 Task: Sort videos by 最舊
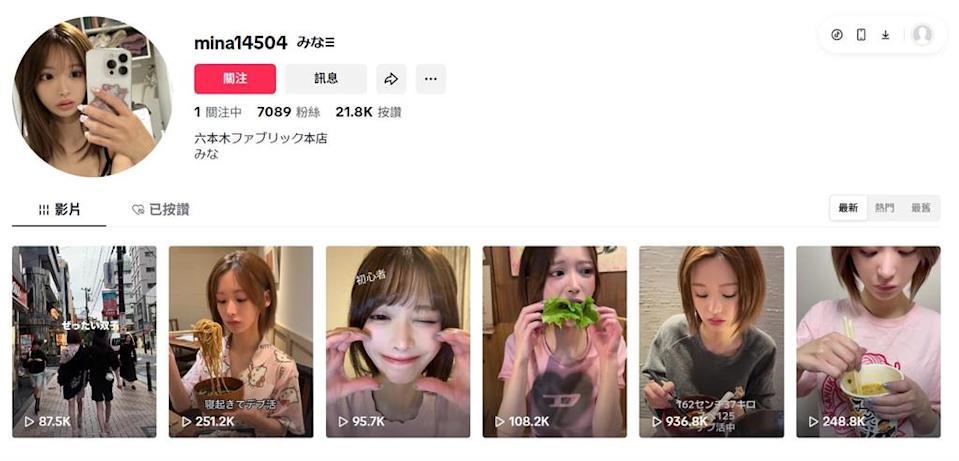click(x=921, y=208)
